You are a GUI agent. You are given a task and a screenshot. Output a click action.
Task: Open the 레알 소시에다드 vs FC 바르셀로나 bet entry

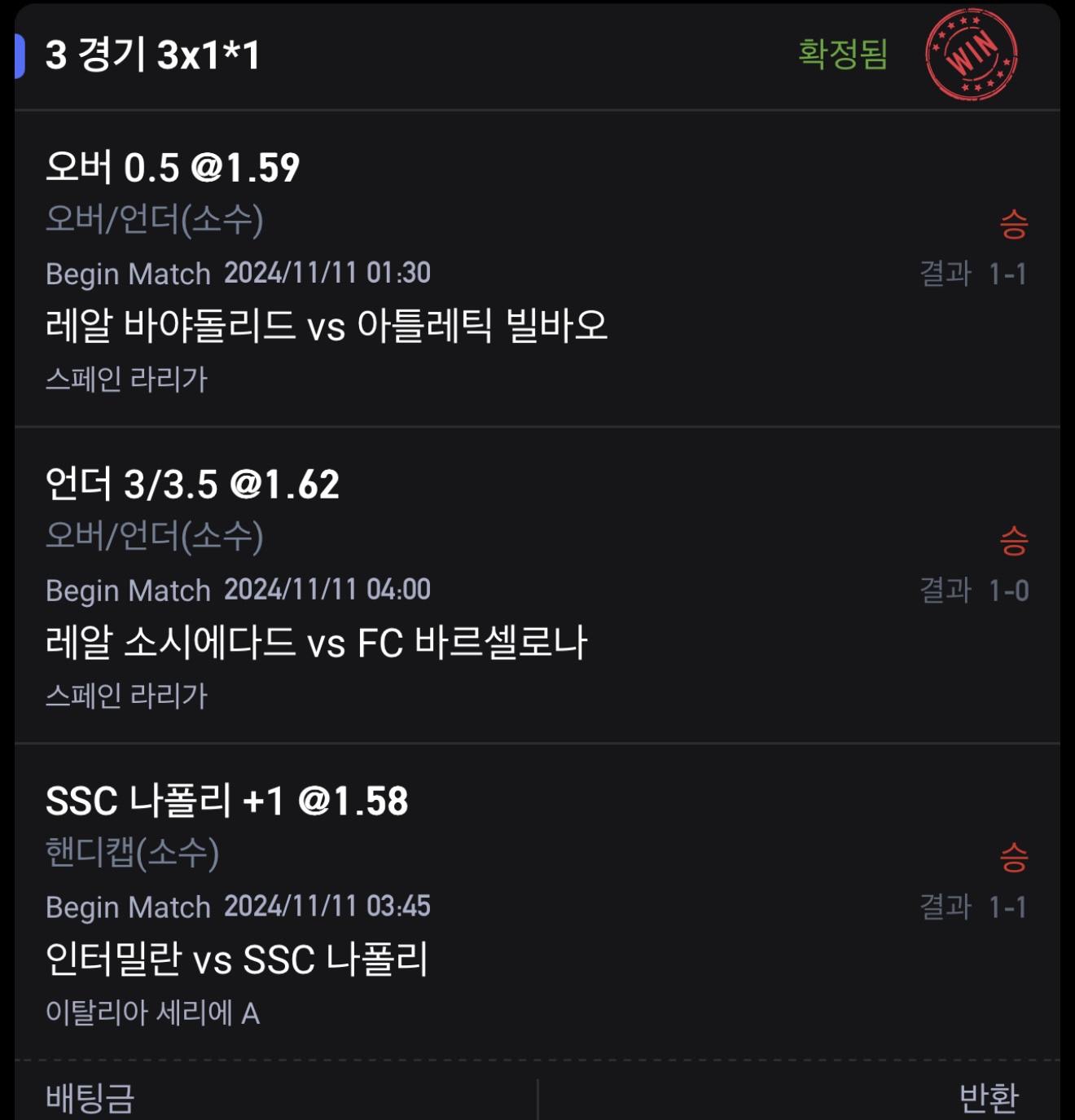tap(317, 643)
